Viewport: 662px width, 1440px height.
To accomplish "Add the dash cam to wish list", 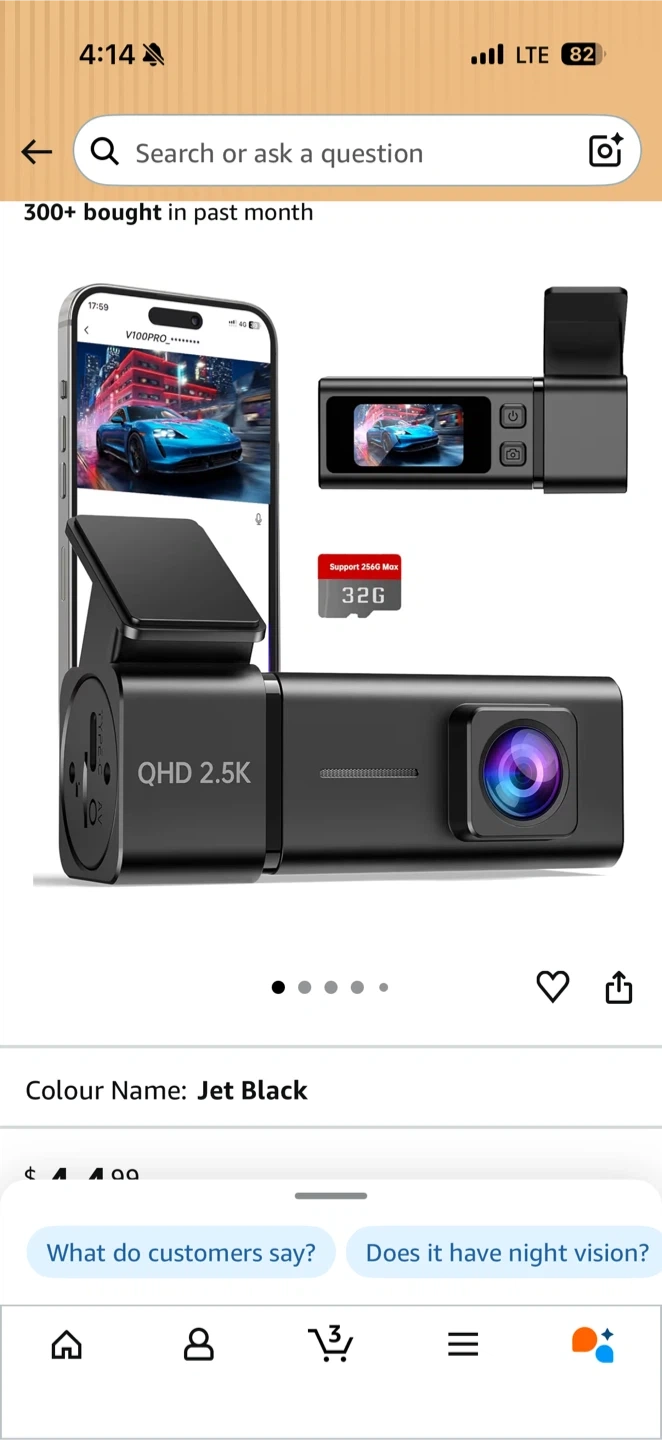I will point(552,987).
